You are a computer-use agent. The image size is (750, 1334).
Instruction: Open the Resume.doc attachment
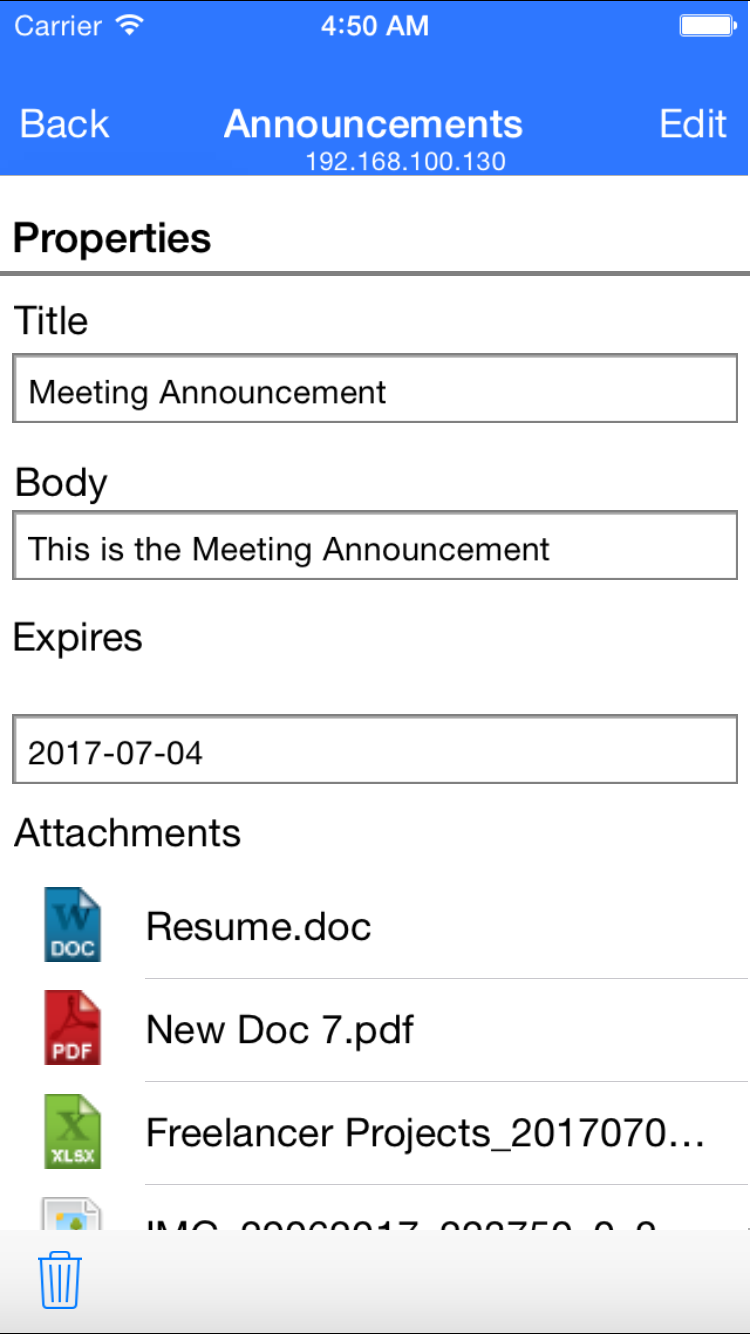coord(375,927)
